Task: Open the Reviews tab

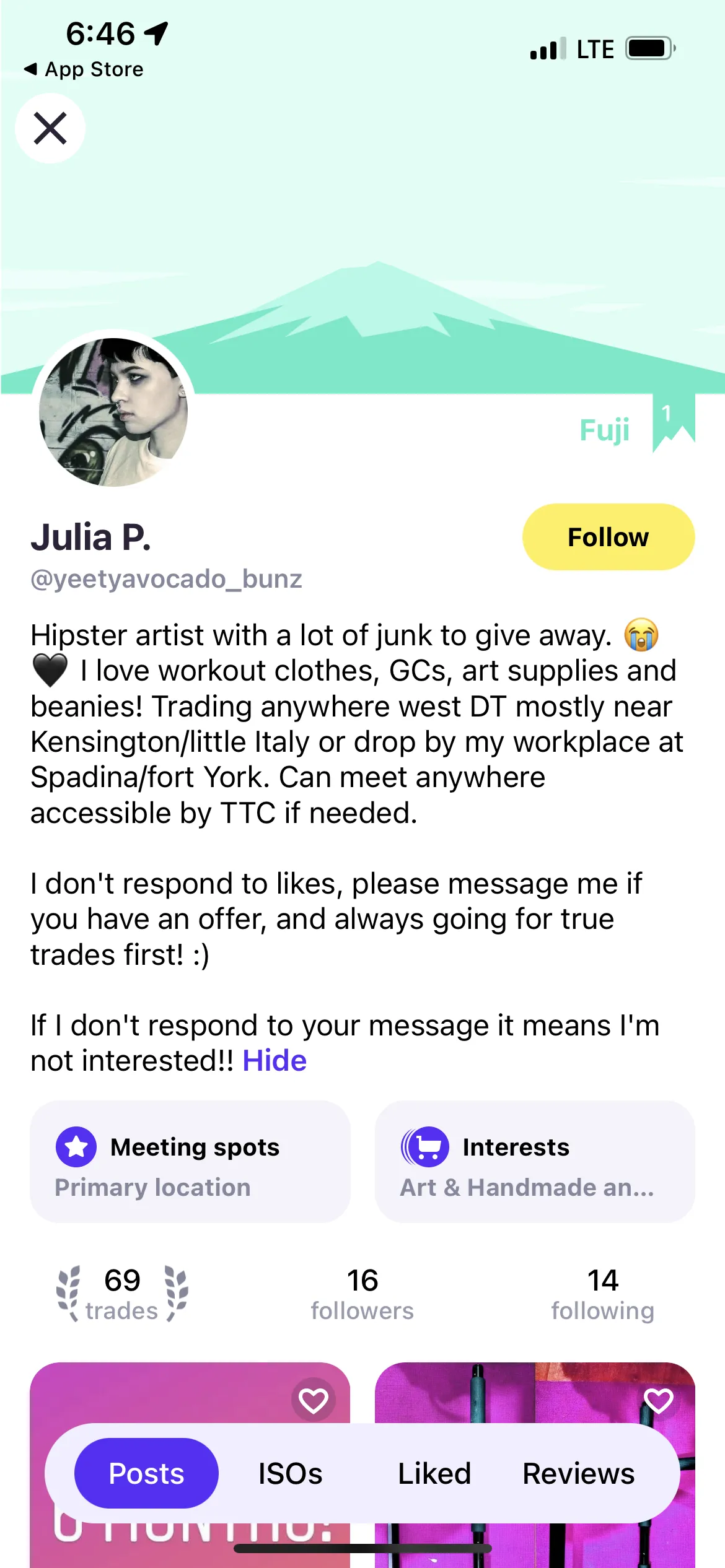Action: click(x=578, y=1473)
